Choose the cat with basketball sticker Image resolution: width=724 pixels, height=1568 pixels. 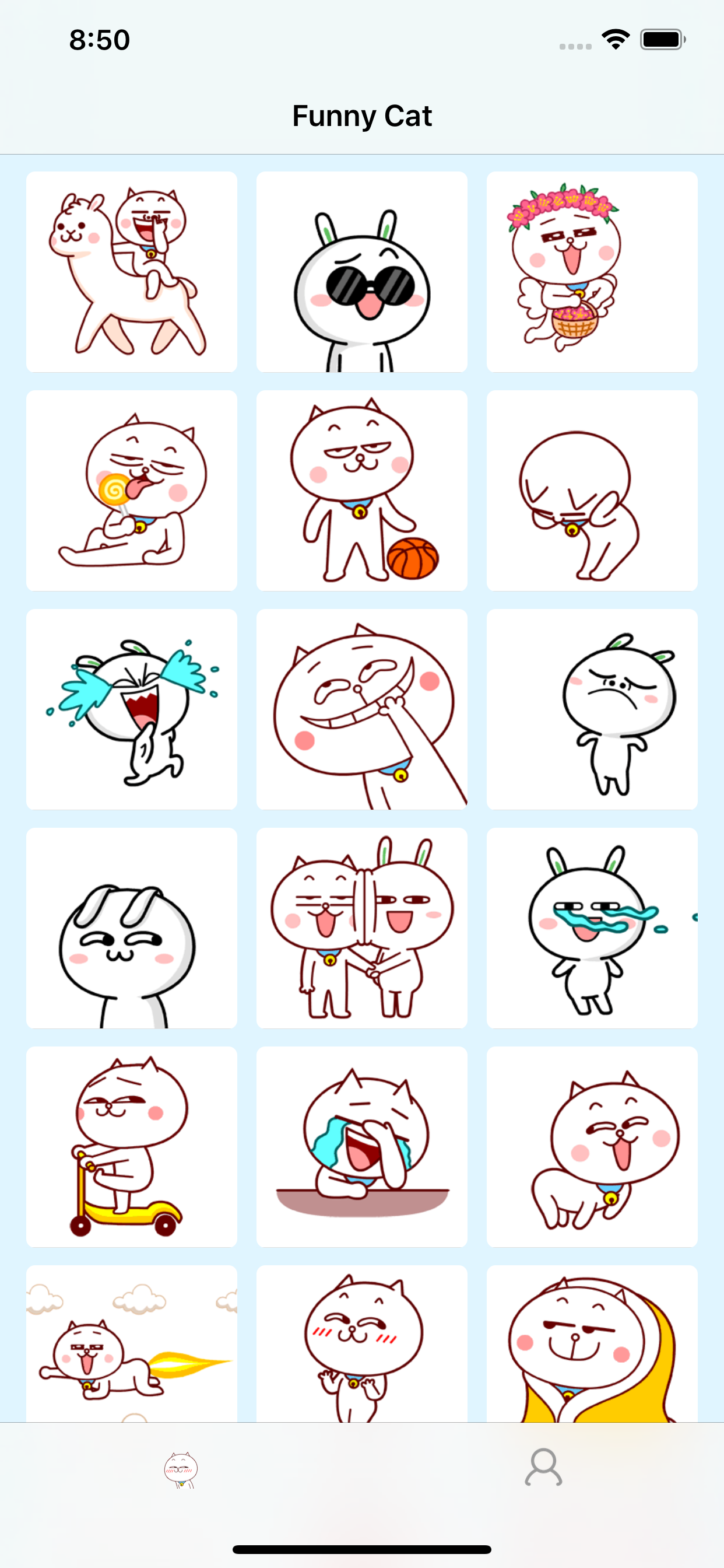pos(361,490)
